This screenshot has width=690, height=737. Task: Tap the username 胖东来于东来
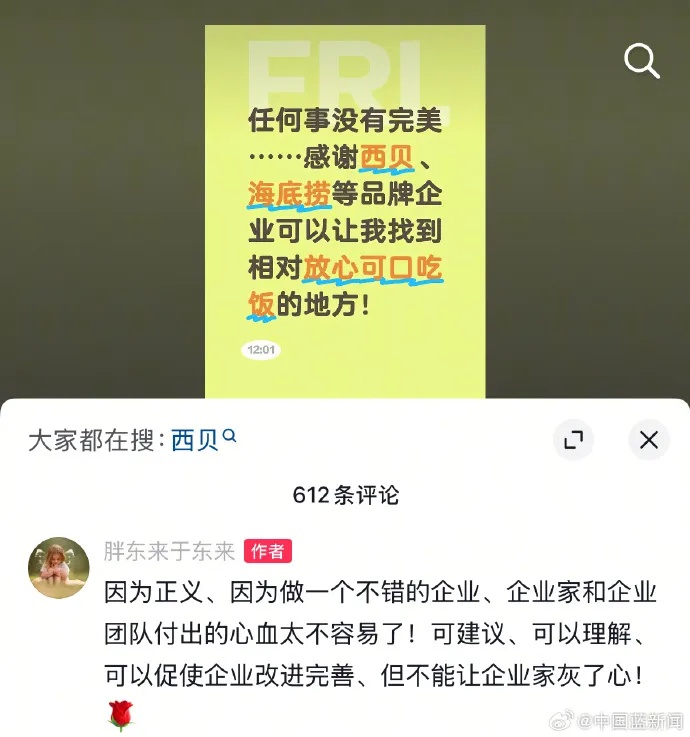169,551
